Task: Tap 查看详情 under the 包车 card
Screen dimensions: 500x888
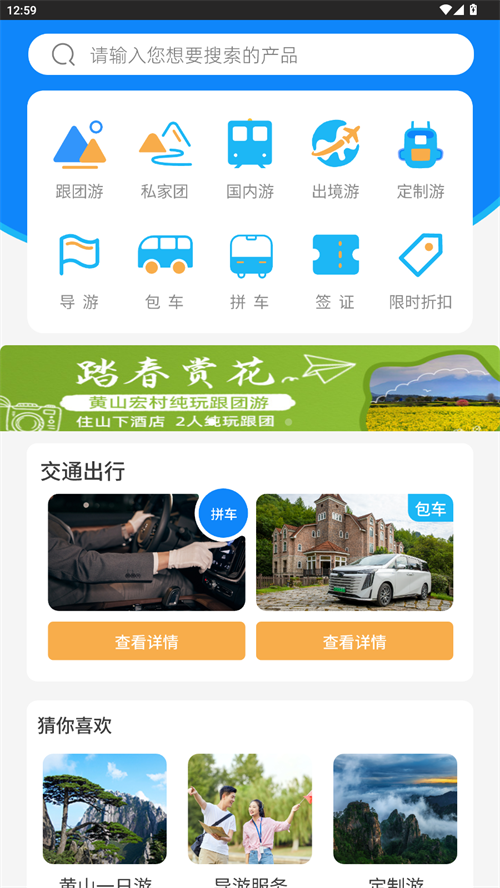Action: 354,641
